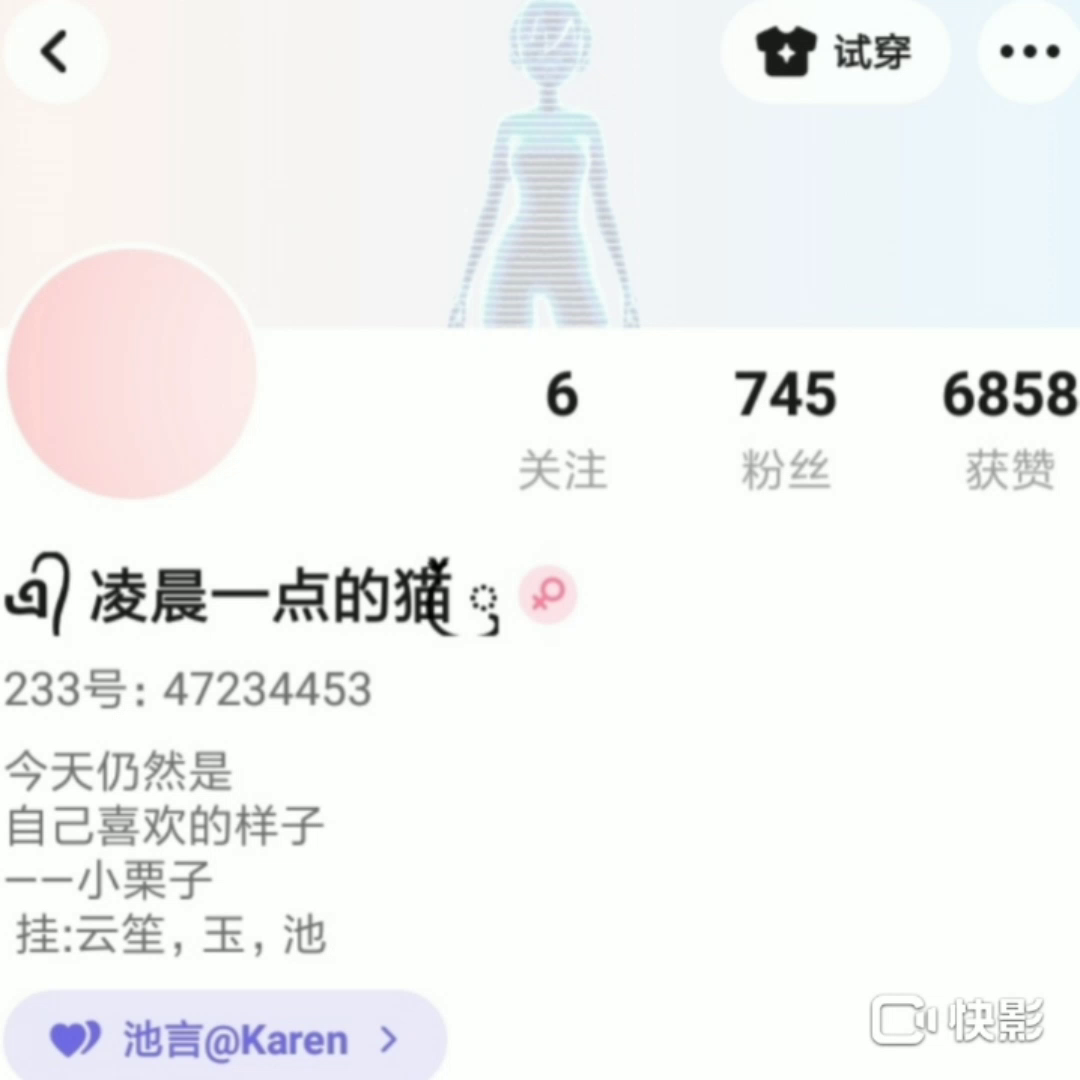The image size is (1080, 1080).
Task: Open the 池言@Karen relationship chip
Action: coord(225,1040)
